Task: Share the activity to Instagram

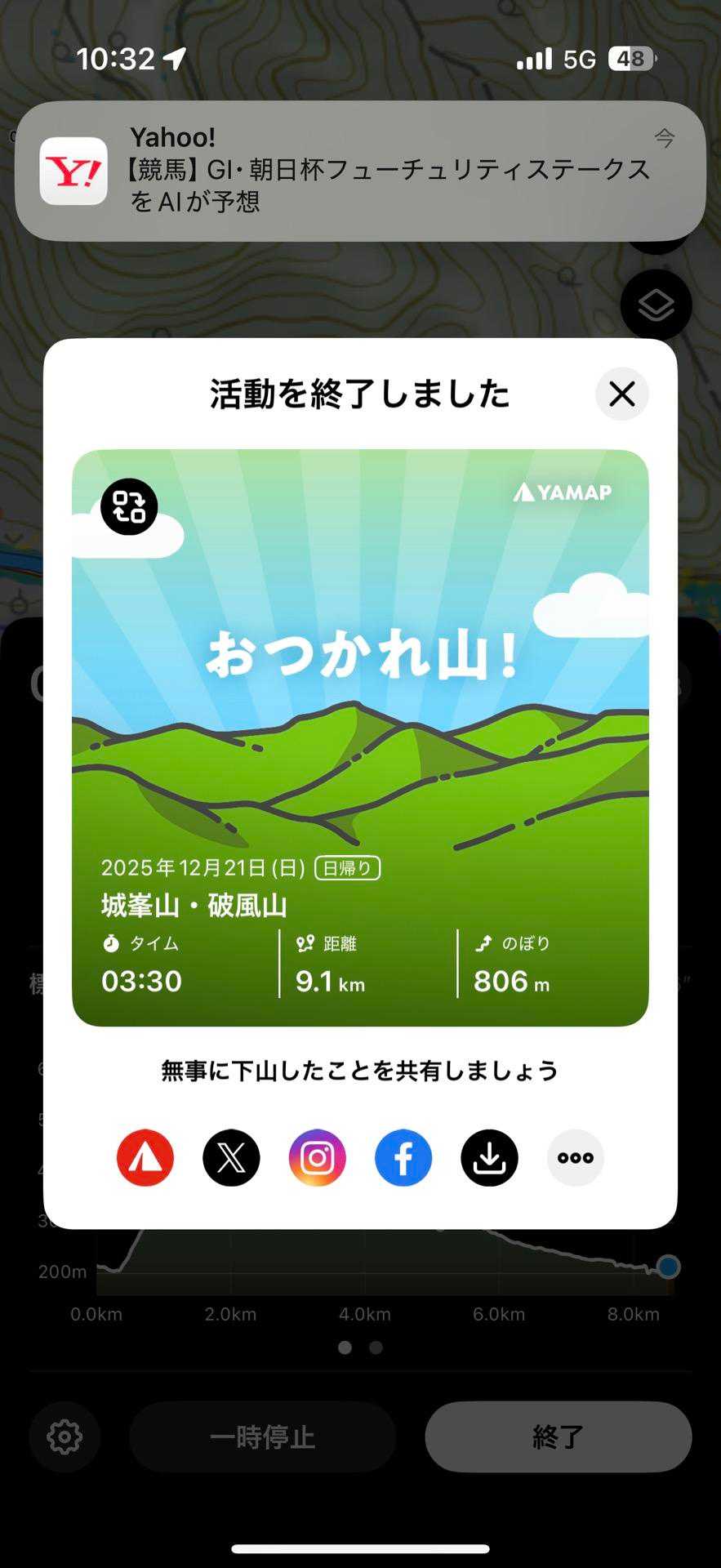Action: pos(318,1157)
